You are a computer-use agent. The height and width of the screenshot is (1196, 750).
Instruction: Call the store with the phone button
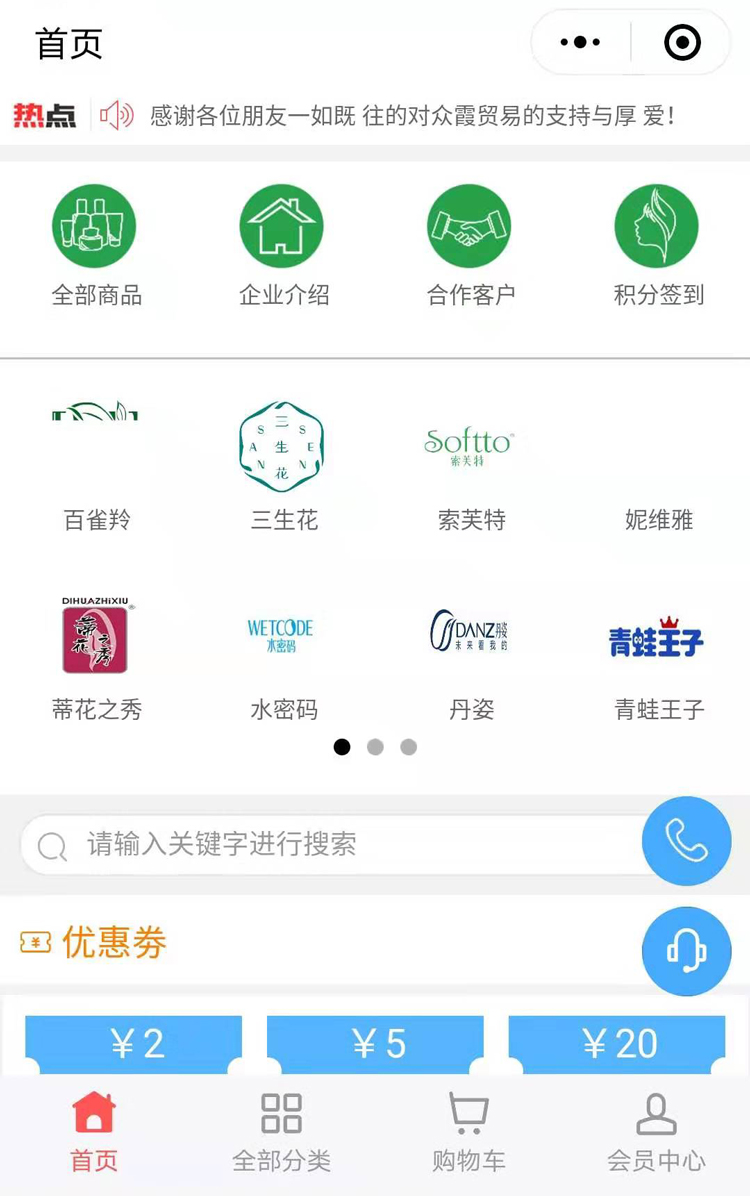coord(686,841)
